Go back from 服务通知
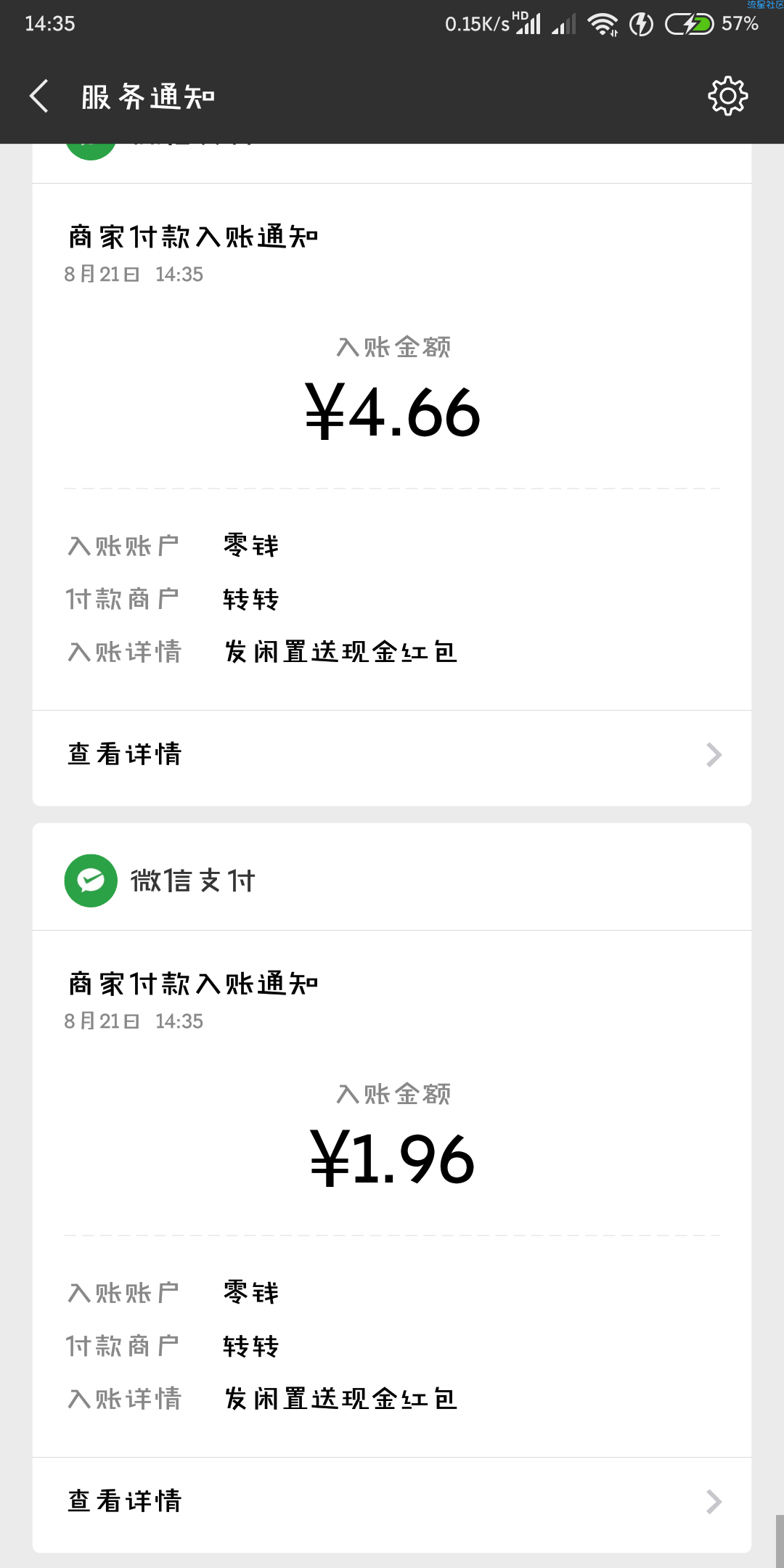Screen dimensions: 784x1568 point(39,97)
